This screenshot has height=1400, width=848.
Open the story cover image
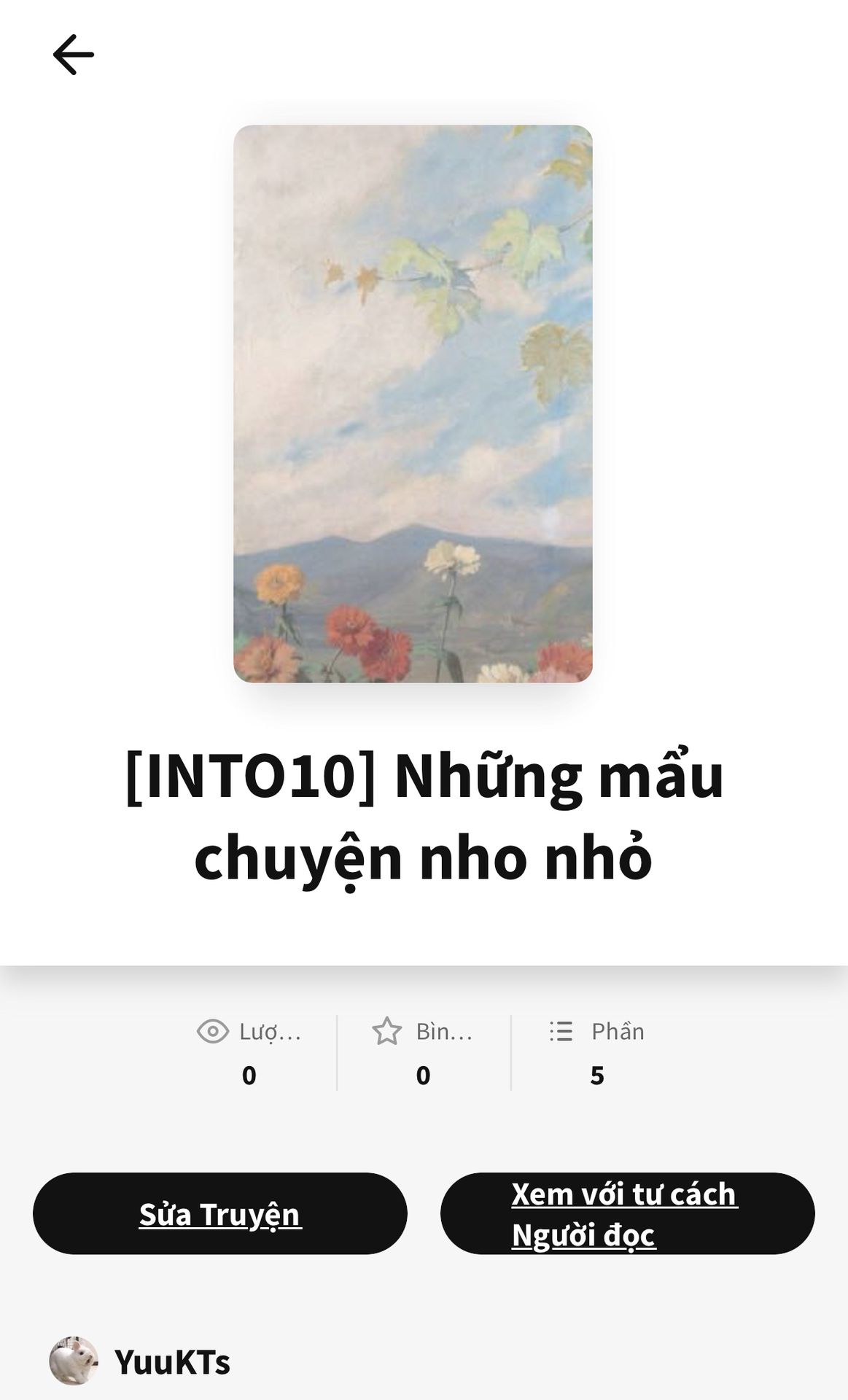point(413,403)
